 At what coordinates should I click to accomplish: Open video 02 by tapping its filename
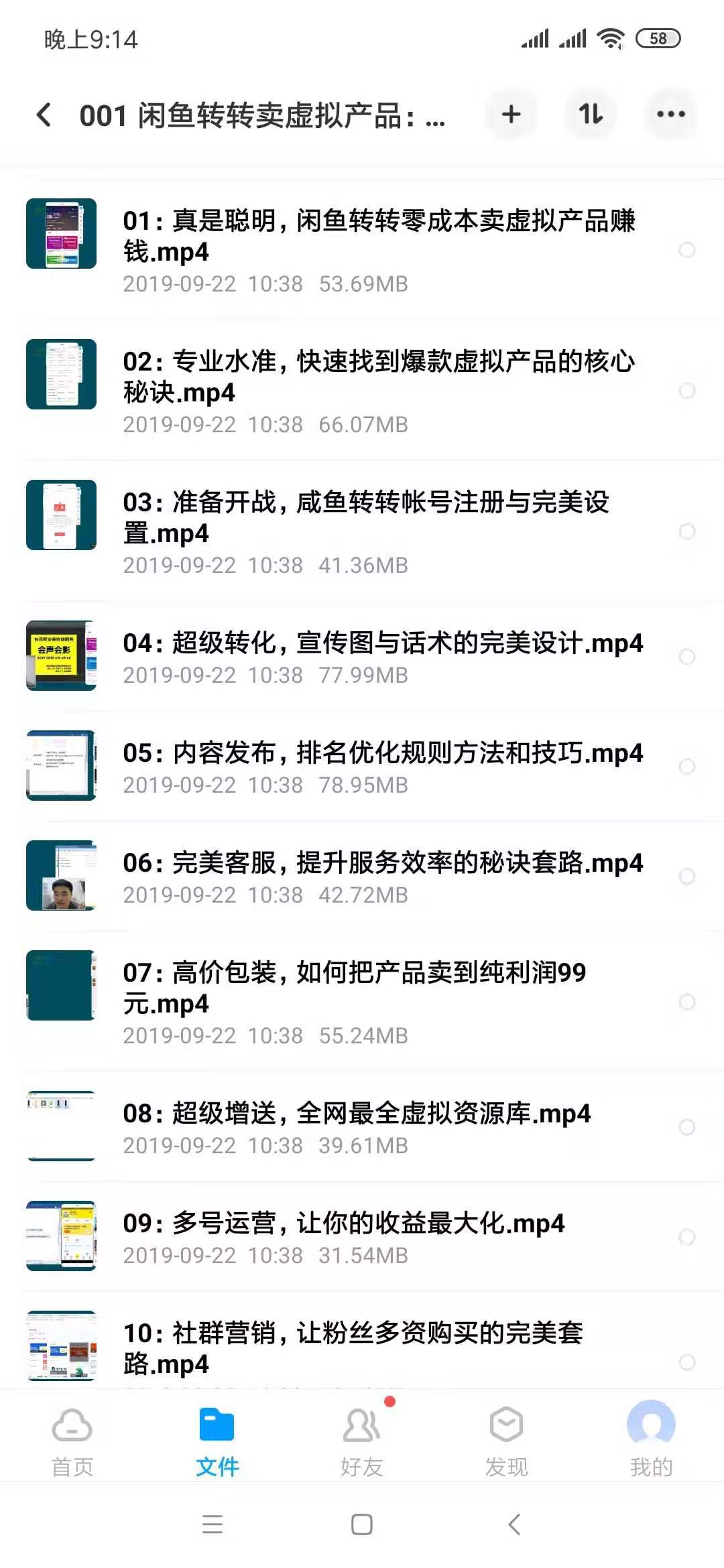375,375
